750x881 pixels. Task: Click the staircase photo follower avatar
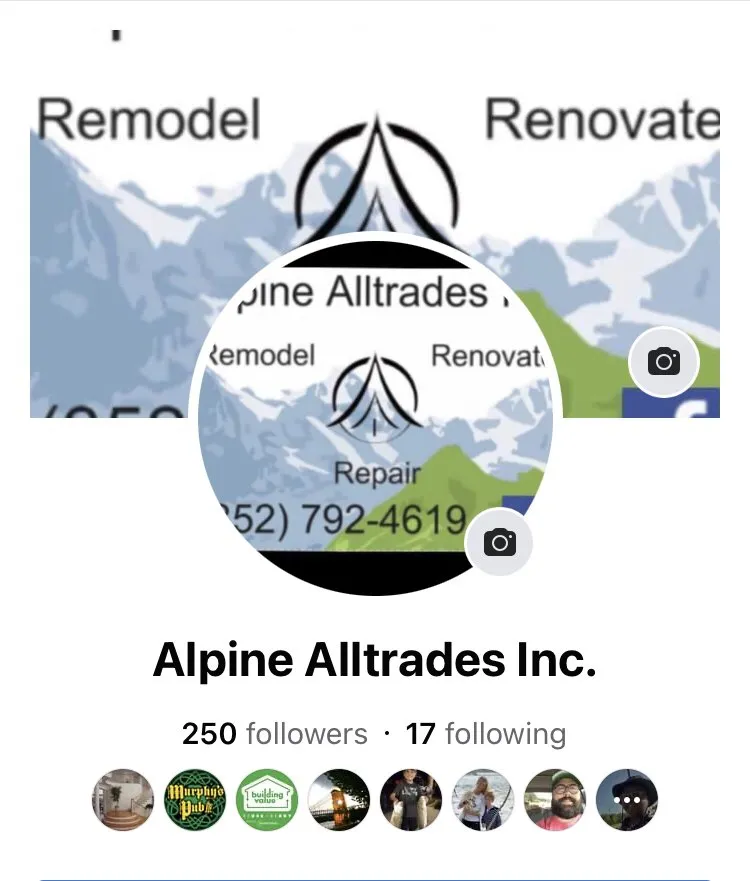[x=123, y=797]
